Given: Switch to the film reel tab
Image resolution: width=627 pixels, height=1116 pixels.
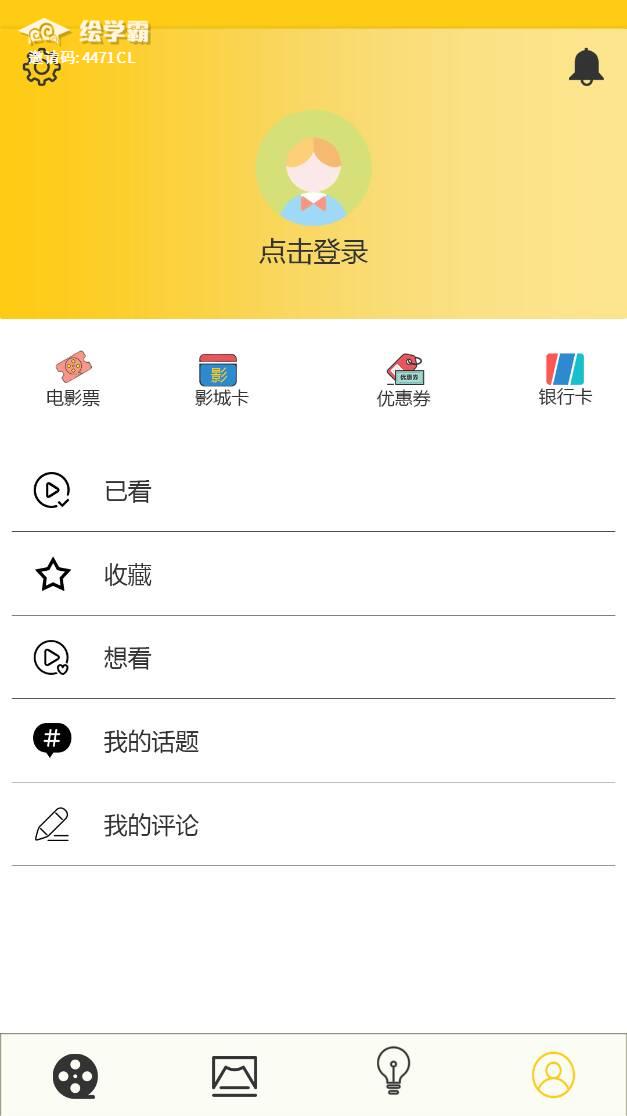Looking at the screenshot, I should 75,1076.
